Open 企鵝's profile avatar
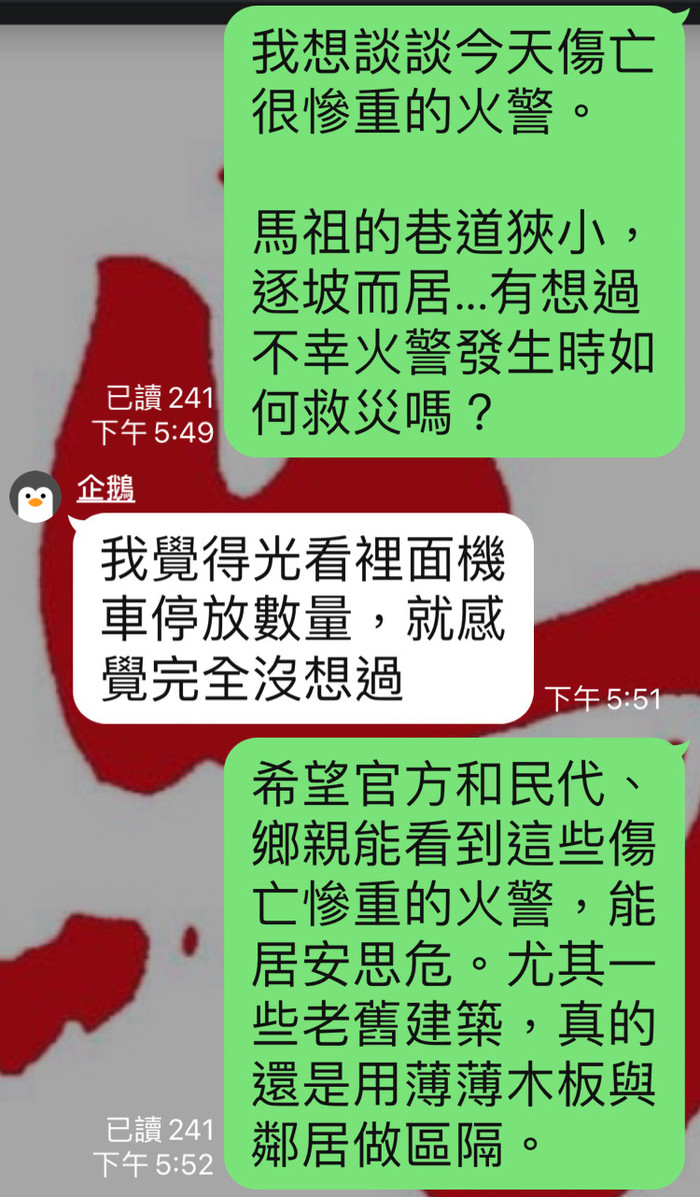The height and width of the screenshot is (1197, 700). tap(36, 496)
